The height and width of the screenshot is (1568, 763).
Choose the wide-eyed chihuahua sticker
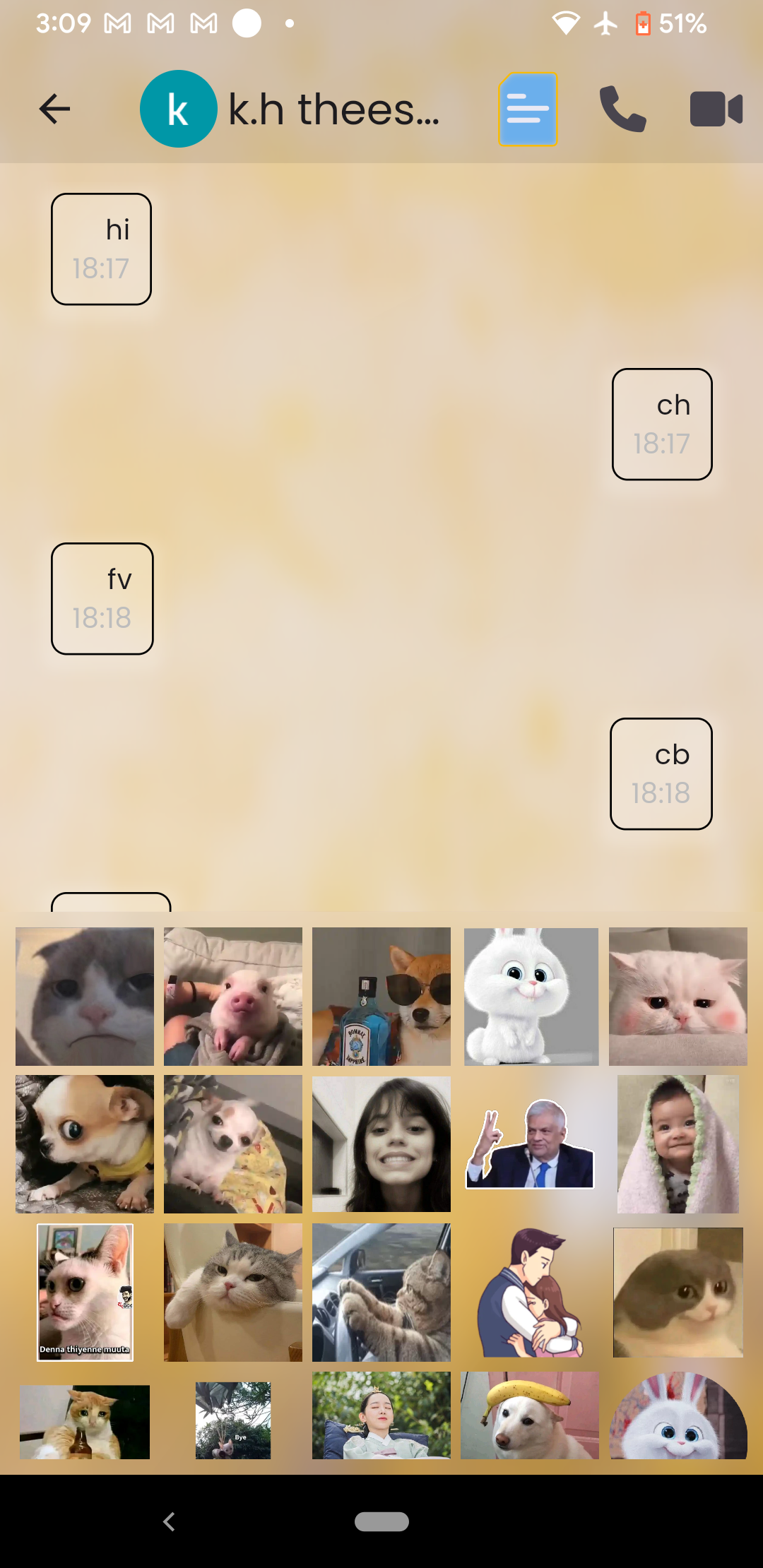coord(85,1144)
